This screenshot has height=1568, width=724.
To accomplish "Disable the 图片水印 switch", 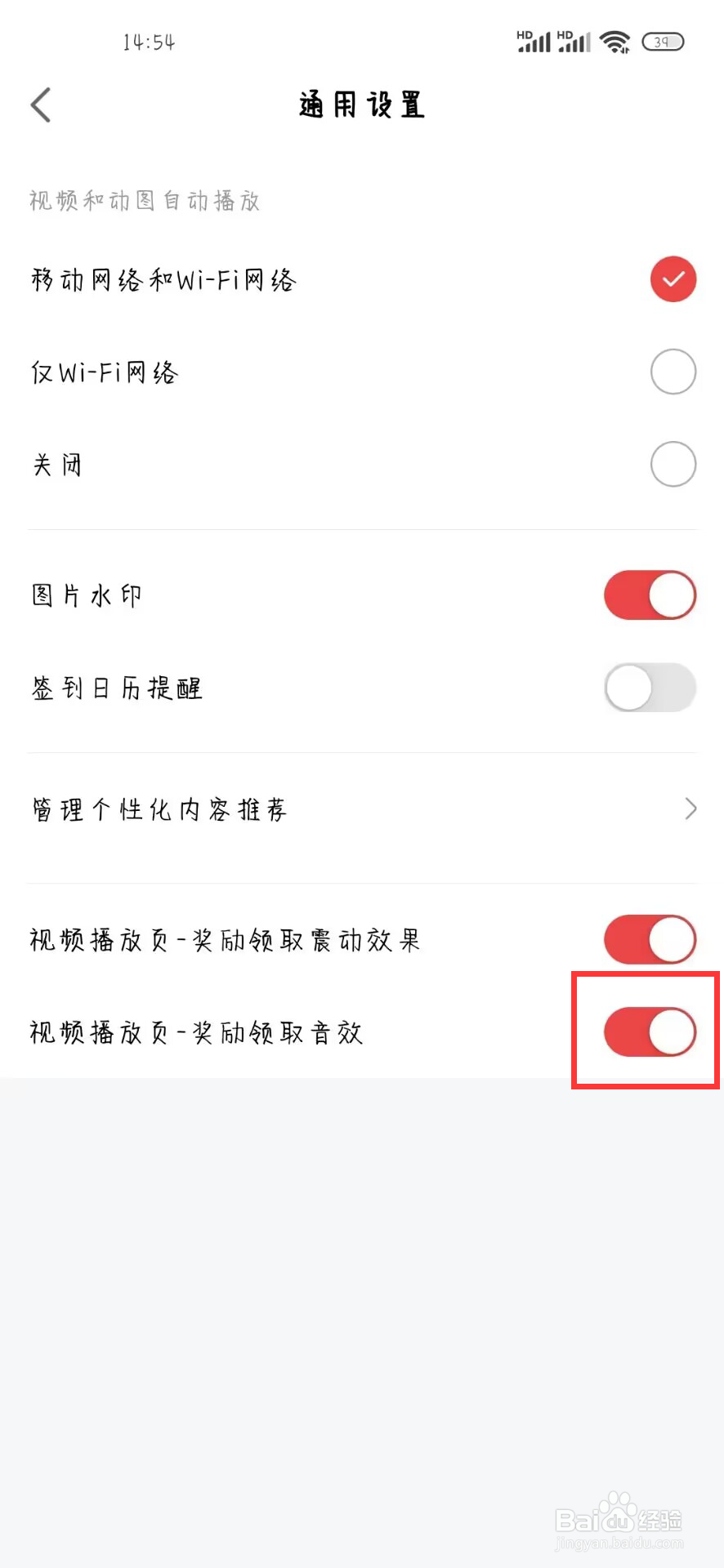I will tap(650, 595).
